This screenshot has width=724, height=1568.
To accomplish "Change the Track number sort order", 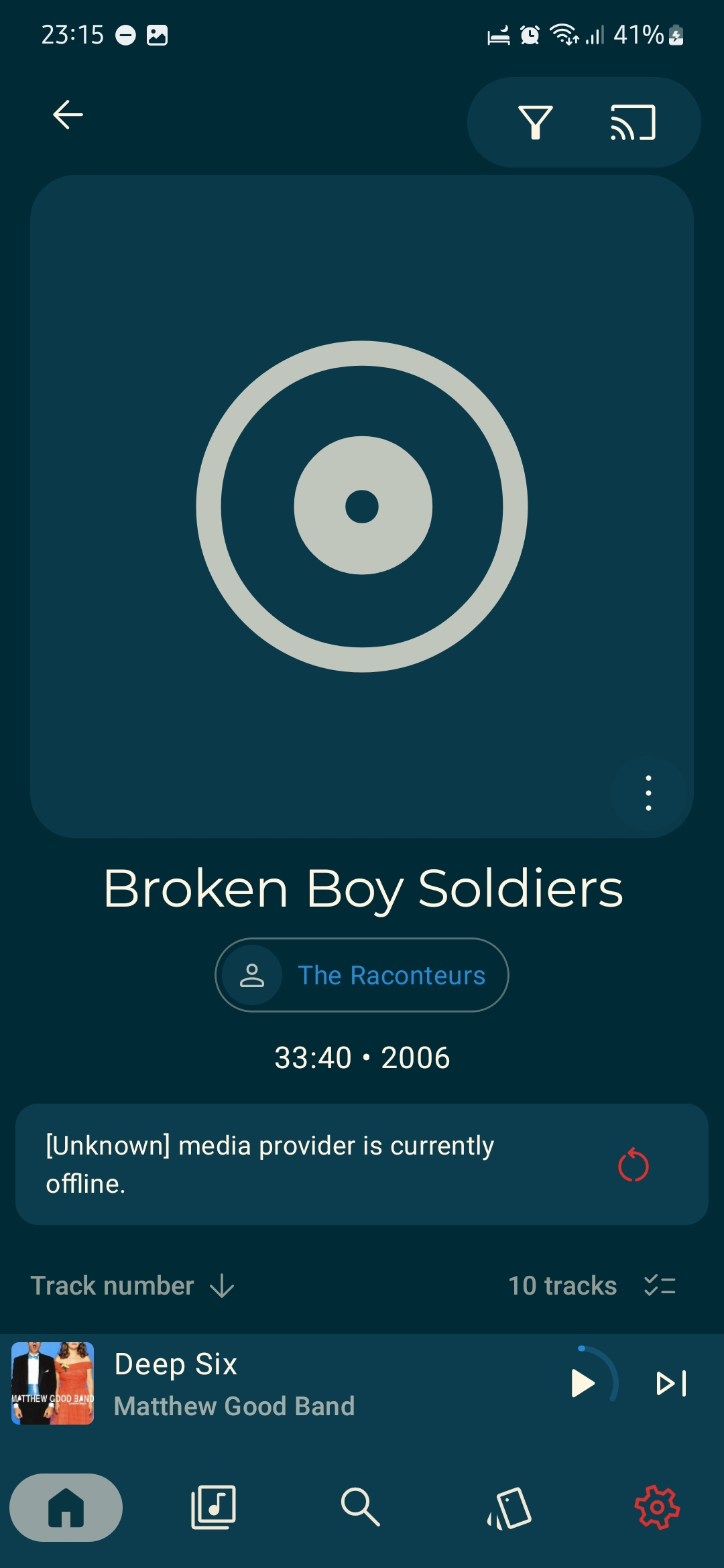I will pos(133,1286).
